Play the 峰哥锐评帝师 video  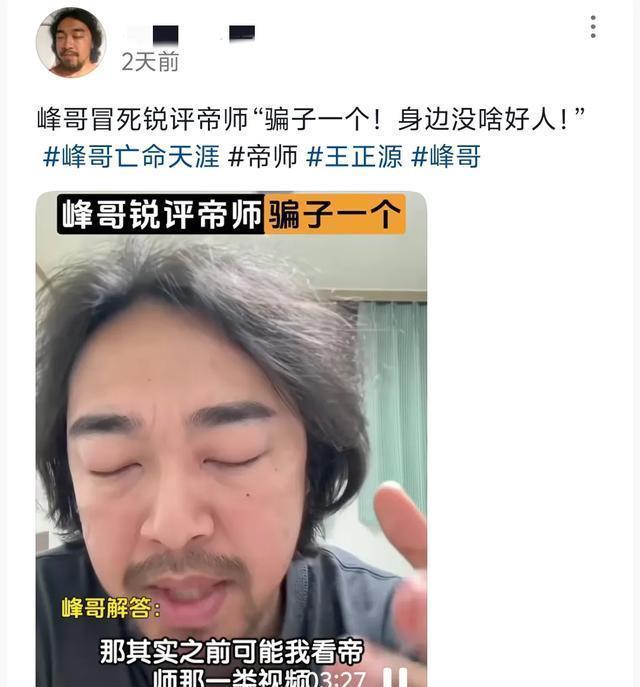click(231, 440)
